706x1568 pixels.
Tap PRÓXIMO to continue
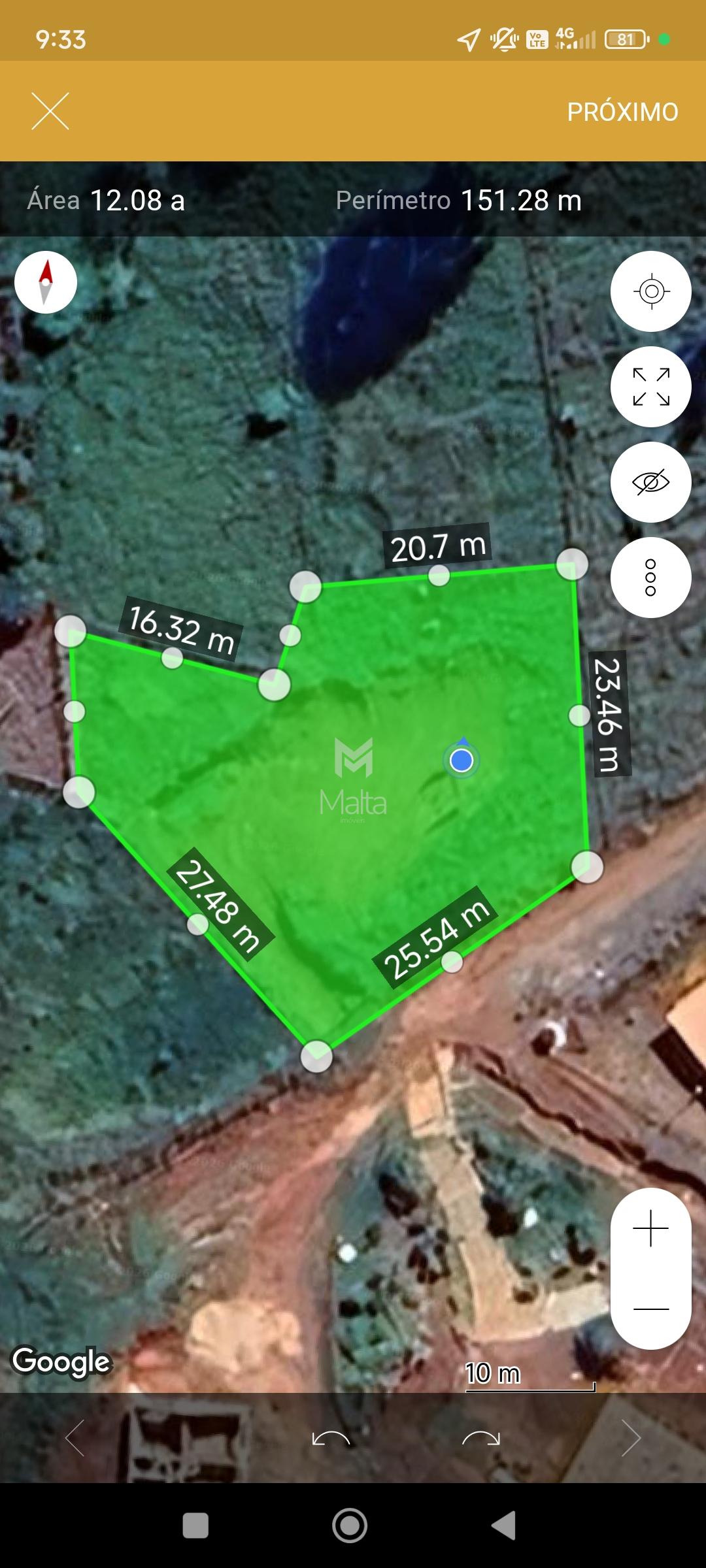pyautogui.click(x=622, y=112)
